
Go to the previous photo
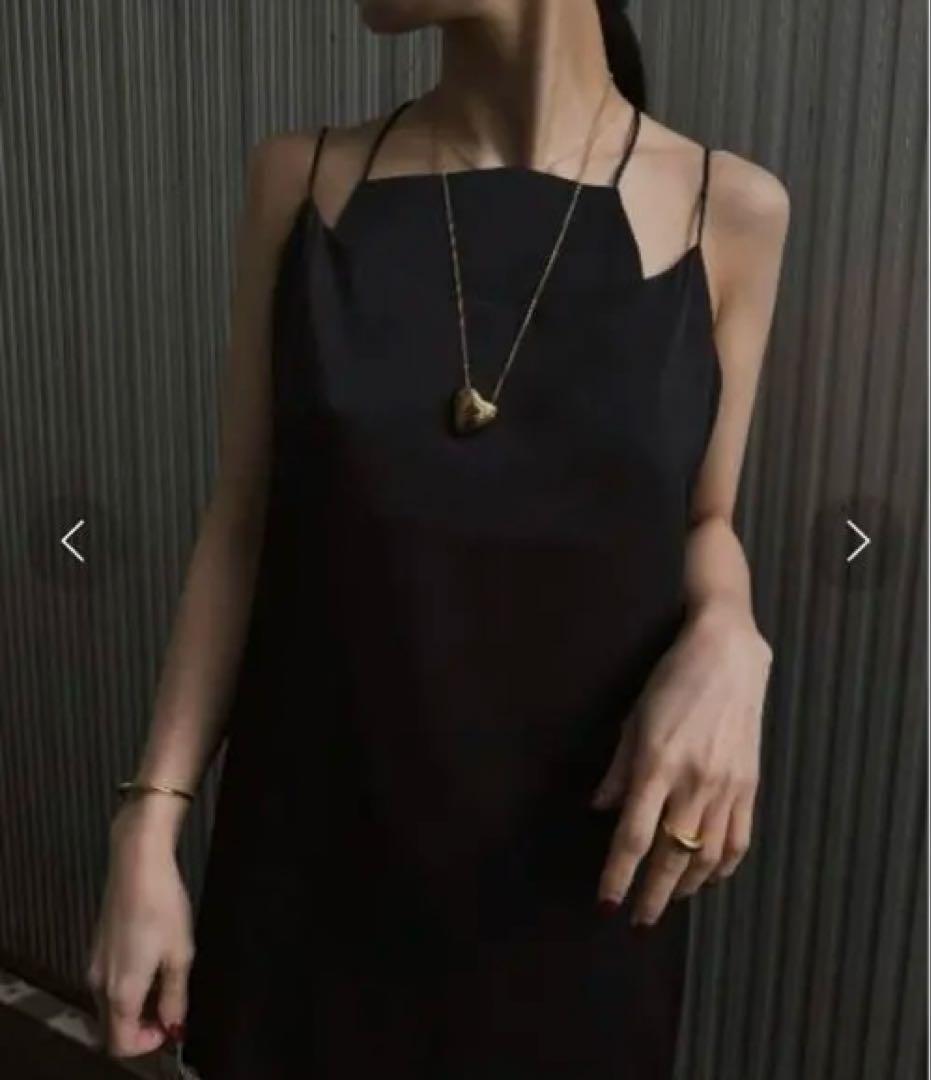point(72,541)
